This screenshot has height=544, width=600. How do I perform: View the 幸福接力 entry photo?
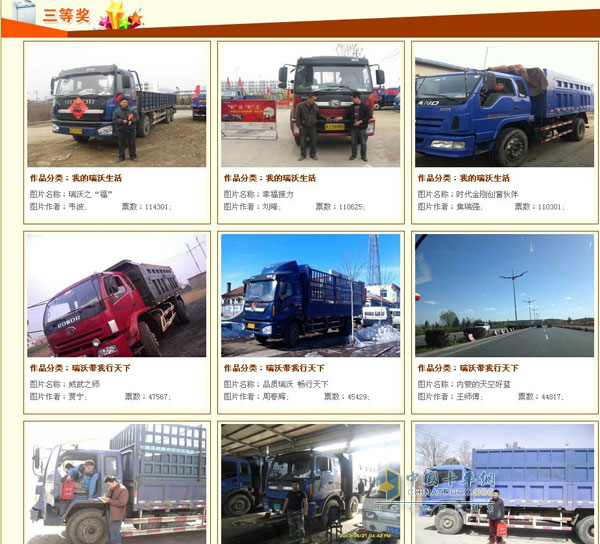pos(310,105)
